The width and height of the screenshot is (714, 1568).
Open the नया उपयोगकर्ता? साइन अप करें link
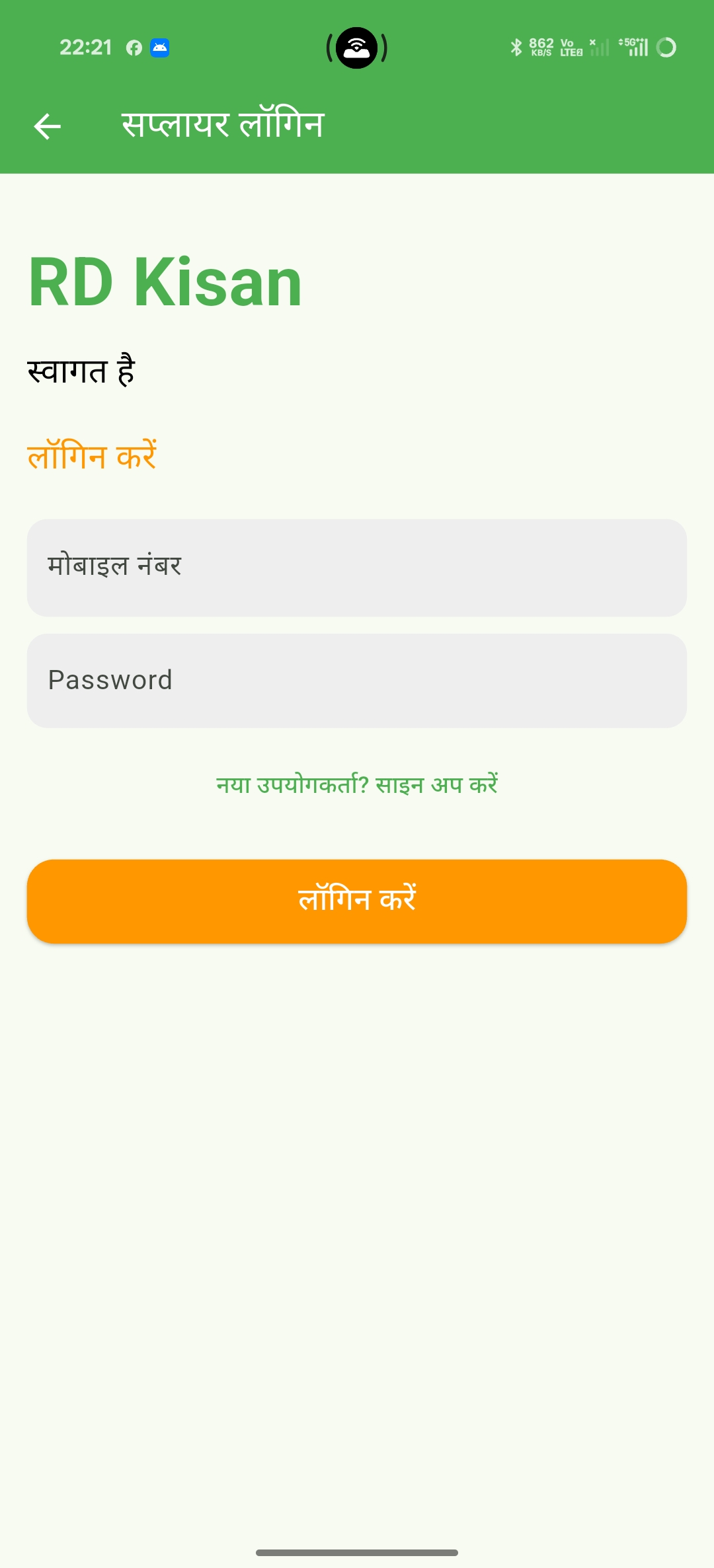tap(357, 785)
